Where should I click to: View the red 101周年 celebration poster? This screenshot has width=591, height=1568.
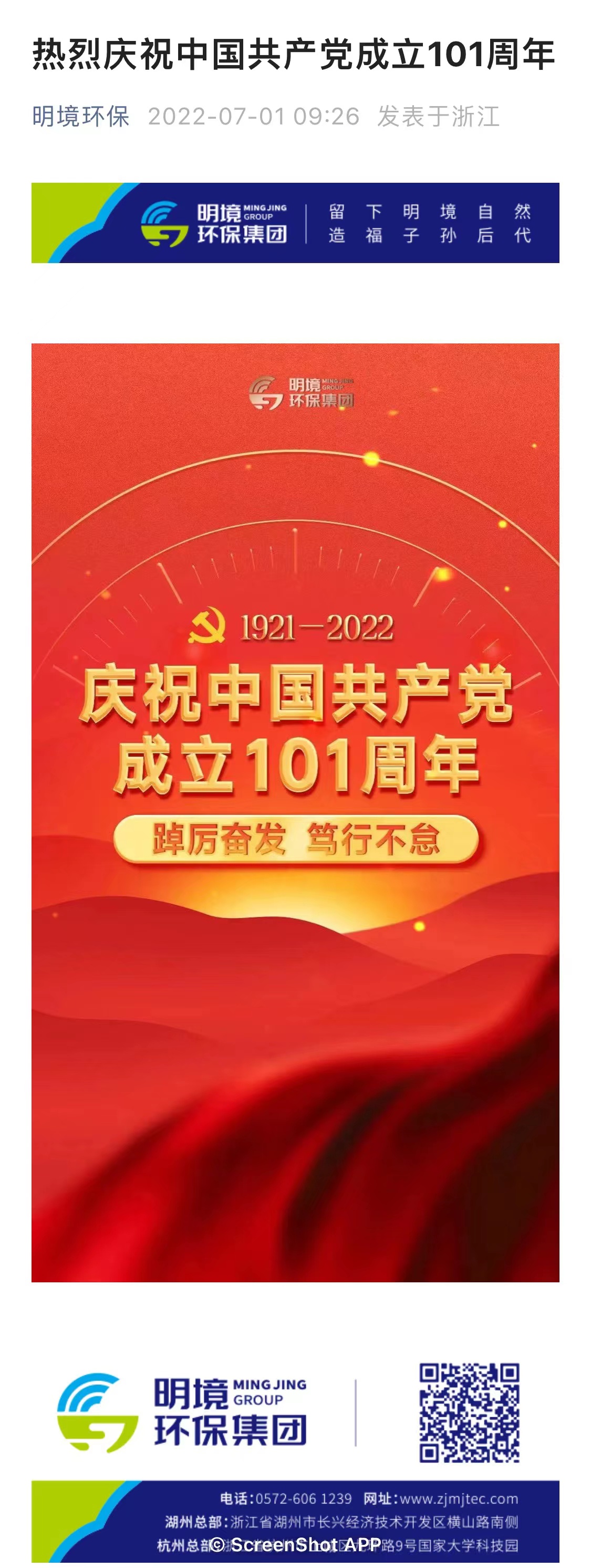(x=295, y=812)
